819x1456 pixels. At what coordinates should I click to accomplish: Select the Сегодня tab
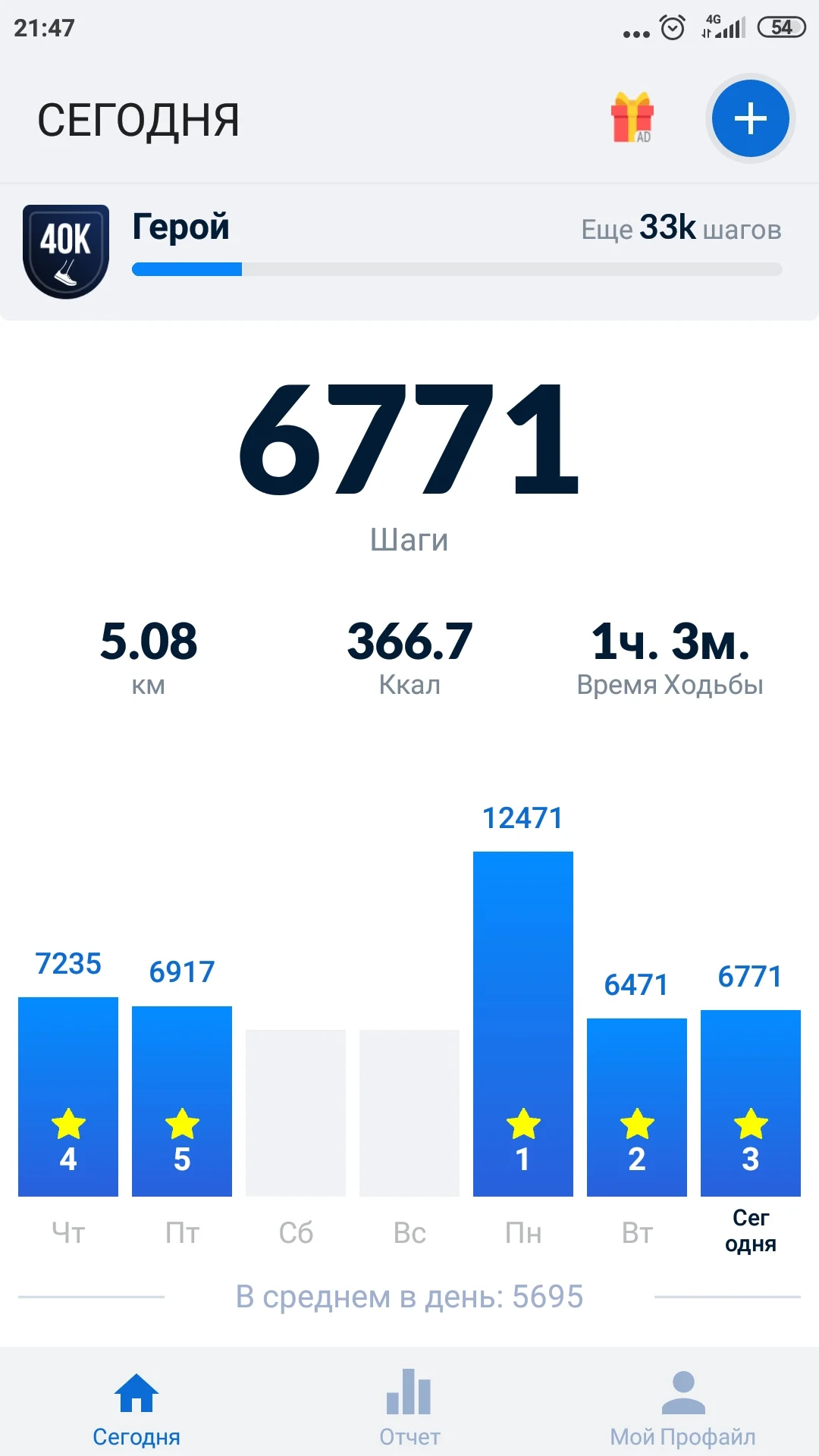(x=136, y=1407)
